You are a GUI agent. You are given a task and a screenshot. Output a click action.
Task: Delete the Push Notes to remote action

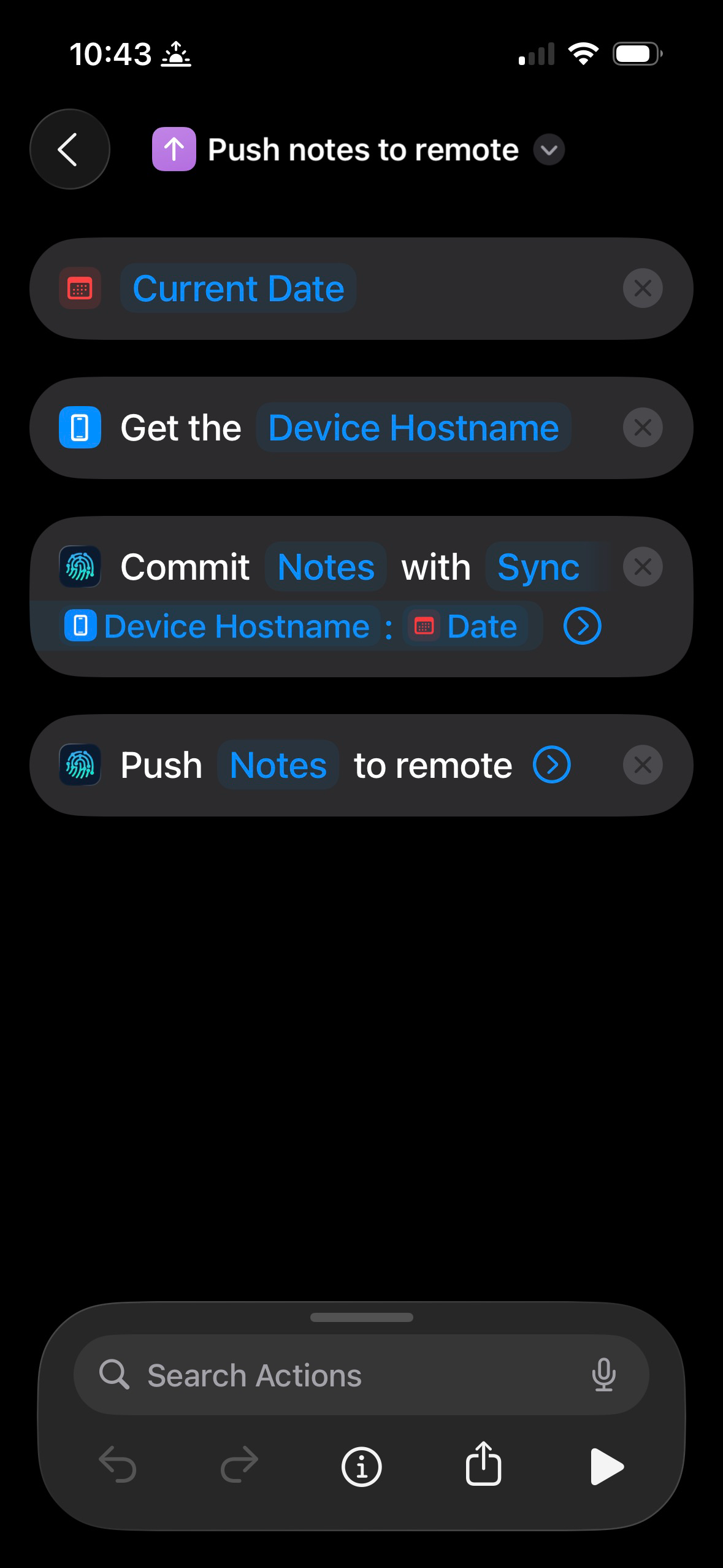pyautogui.click(x=642, y=765)
